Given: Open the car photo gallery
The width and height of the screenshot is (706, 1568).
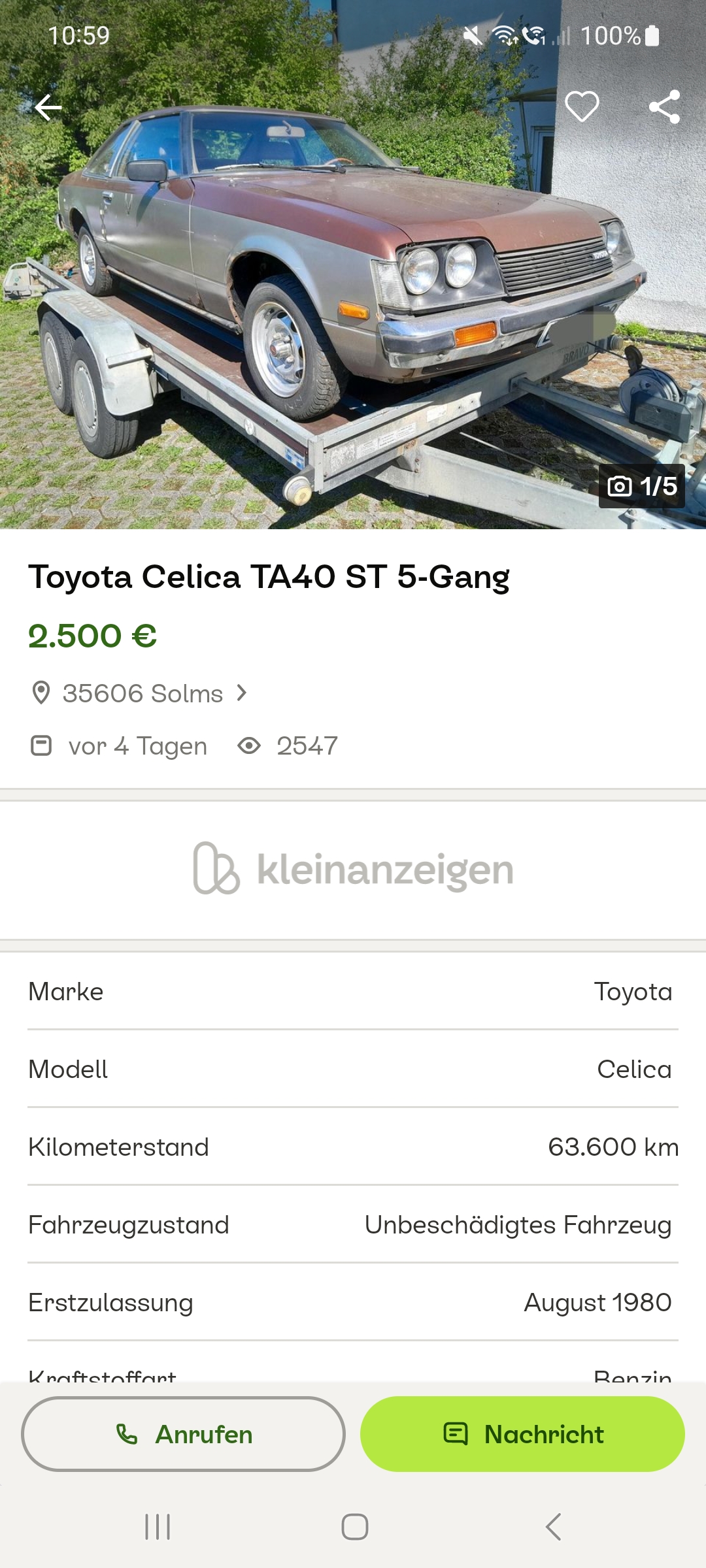Looking at the screenshot, I should 353,294.
